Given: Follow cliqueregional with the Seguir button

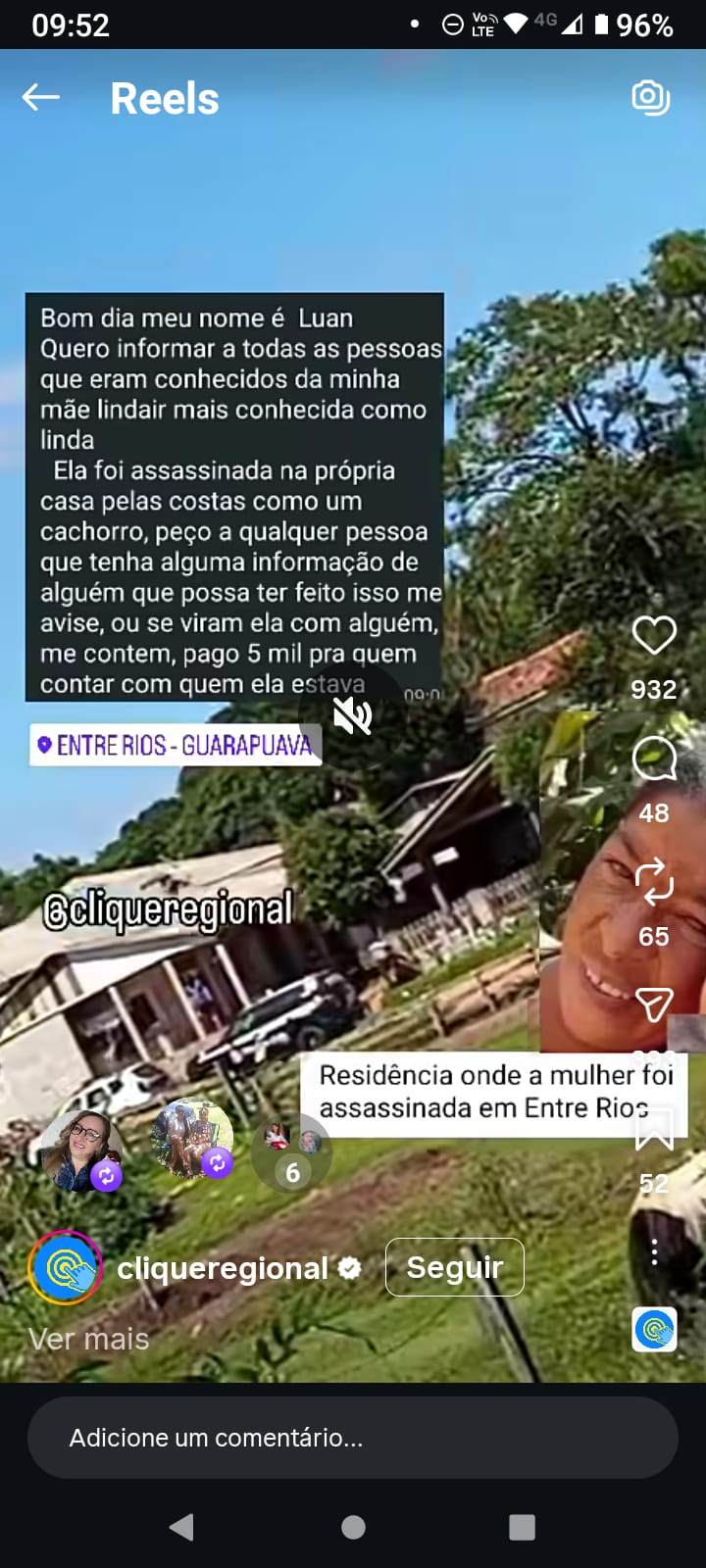Looking at the screenshot, I should [x=455, y=1267].
